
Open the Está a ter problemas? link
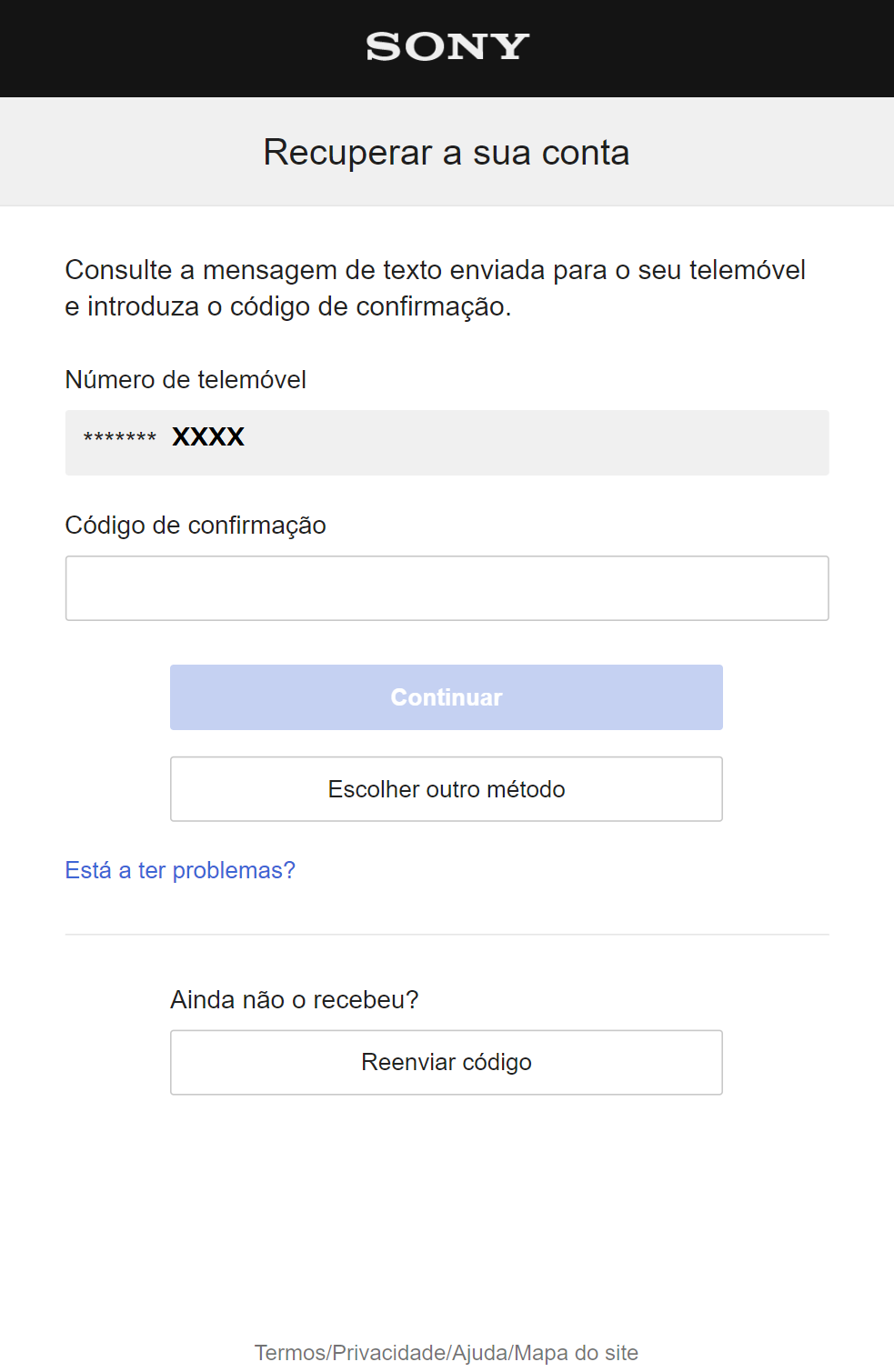[179, 870]
